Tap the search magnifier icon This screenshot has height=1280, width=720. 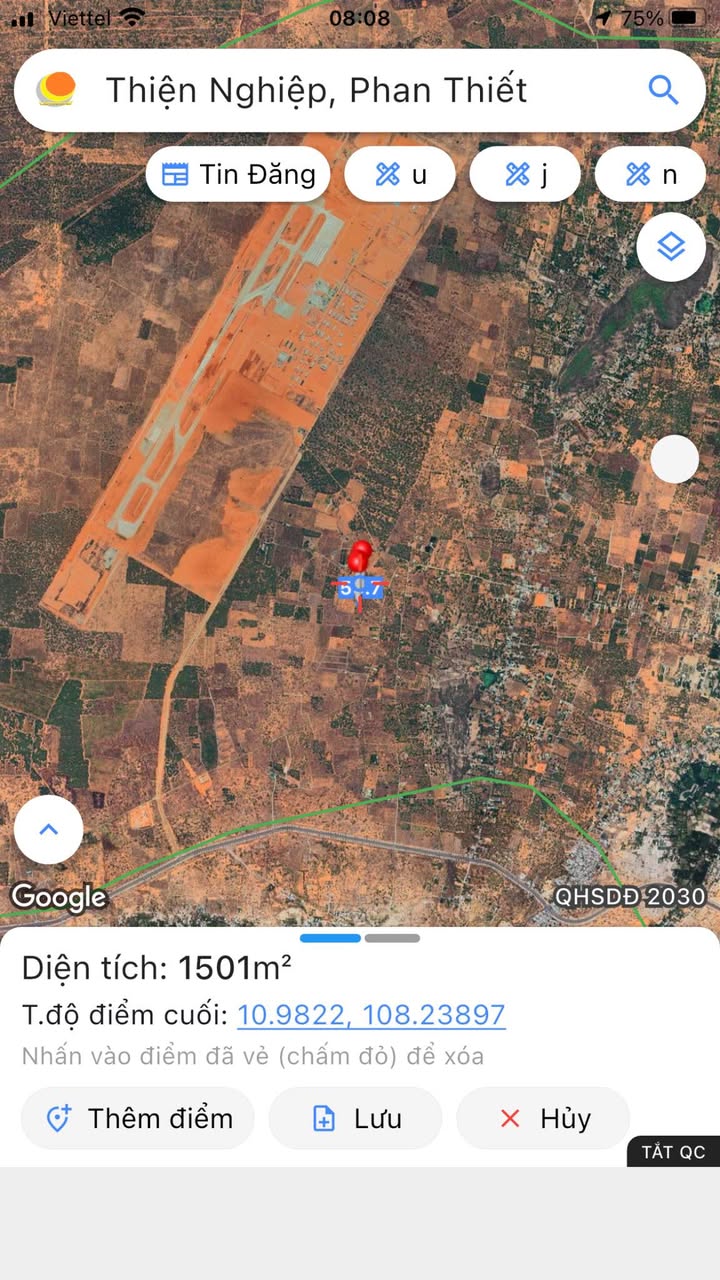(663, 90)
